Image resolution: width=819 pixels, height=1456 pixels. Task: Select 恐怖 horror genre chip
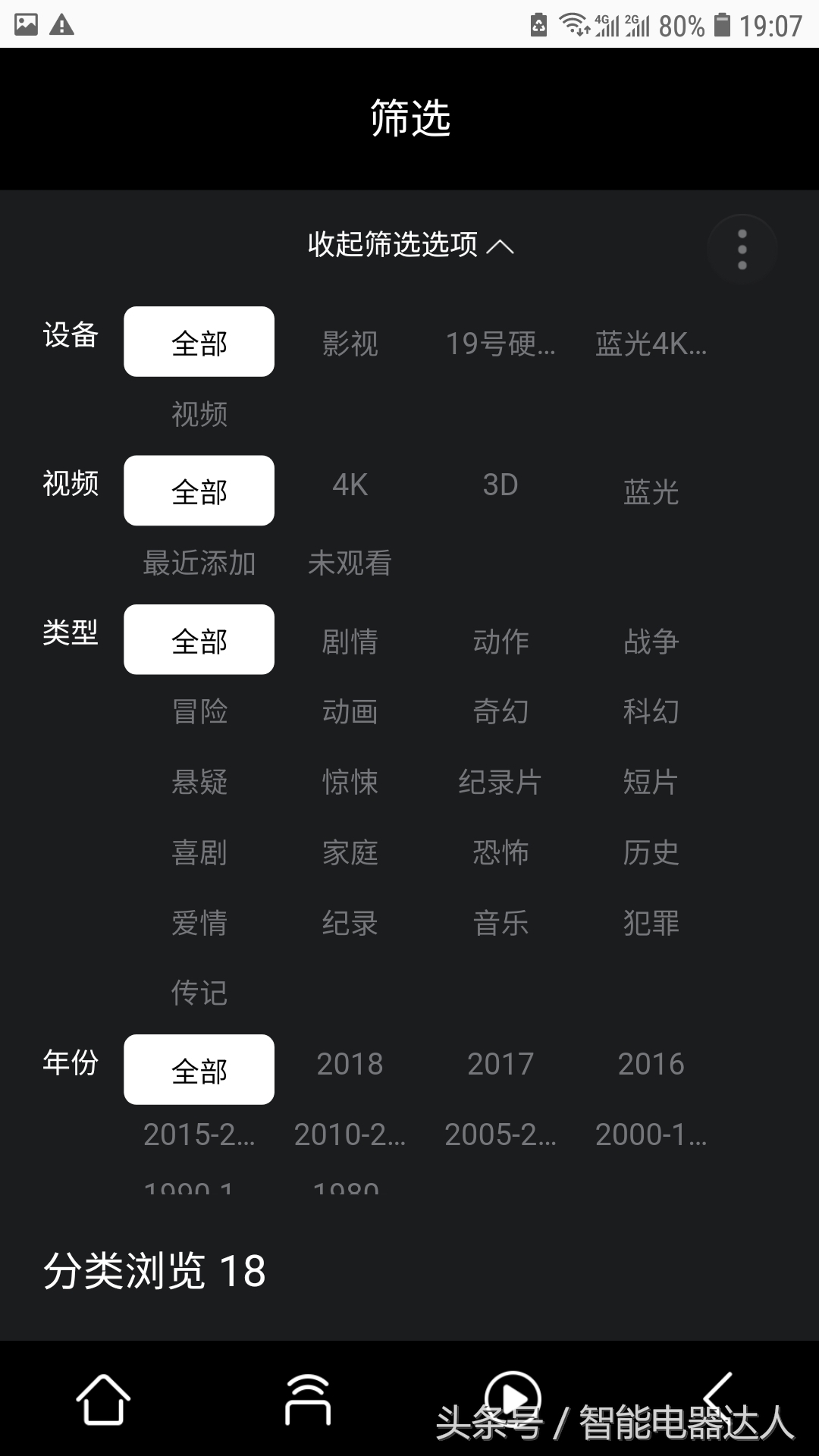tap(500, 852)
